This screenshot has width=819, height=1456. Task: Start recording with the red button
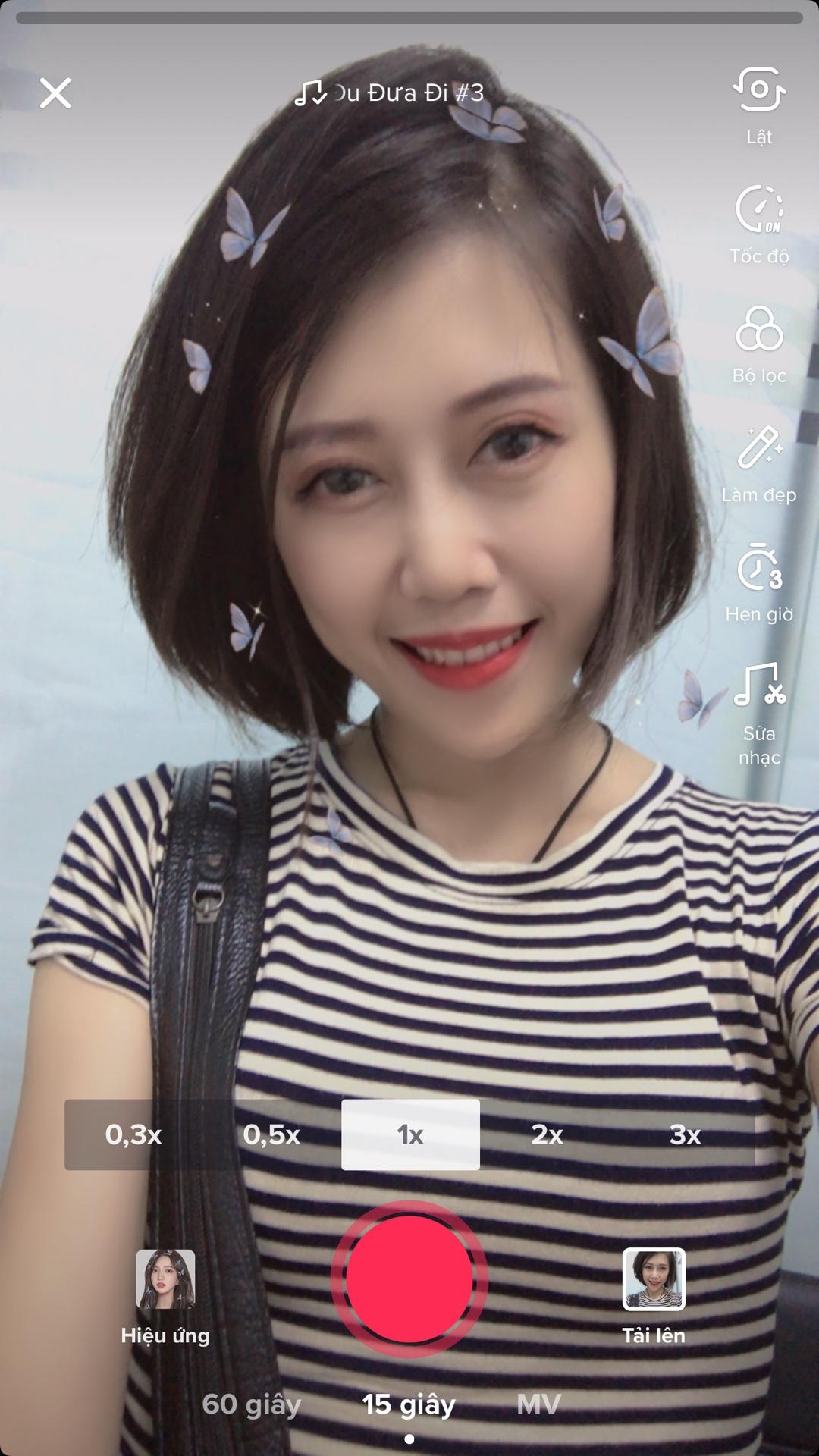409,1279
